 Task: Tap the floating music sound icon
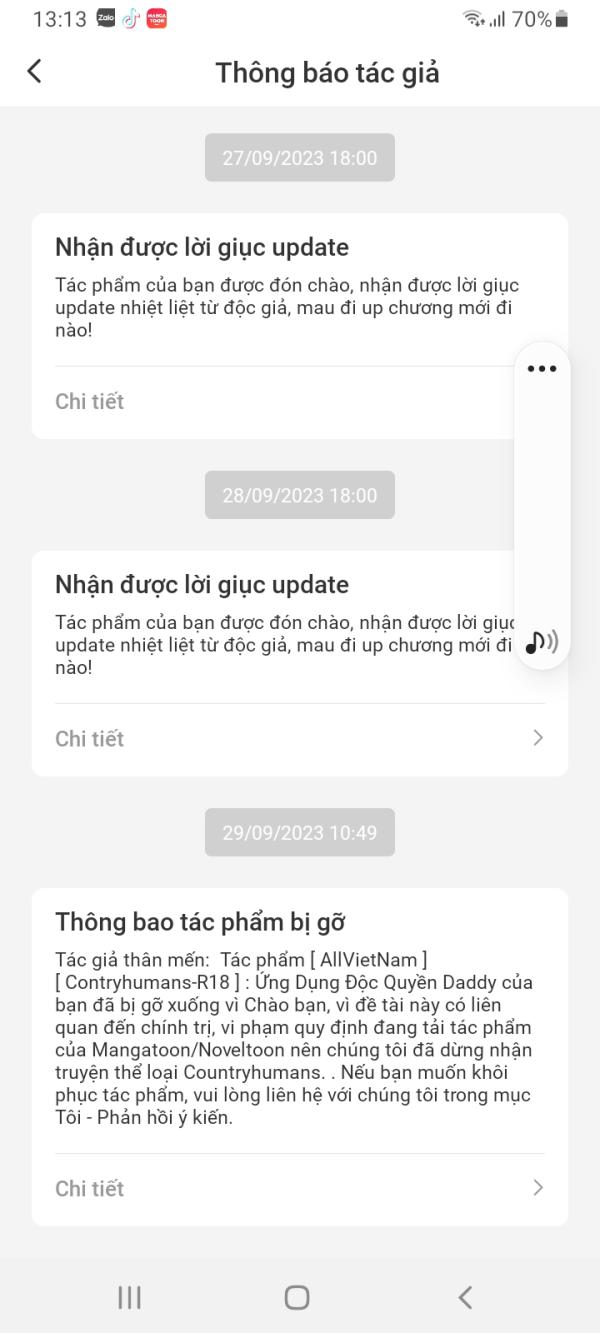coord(542,642)
